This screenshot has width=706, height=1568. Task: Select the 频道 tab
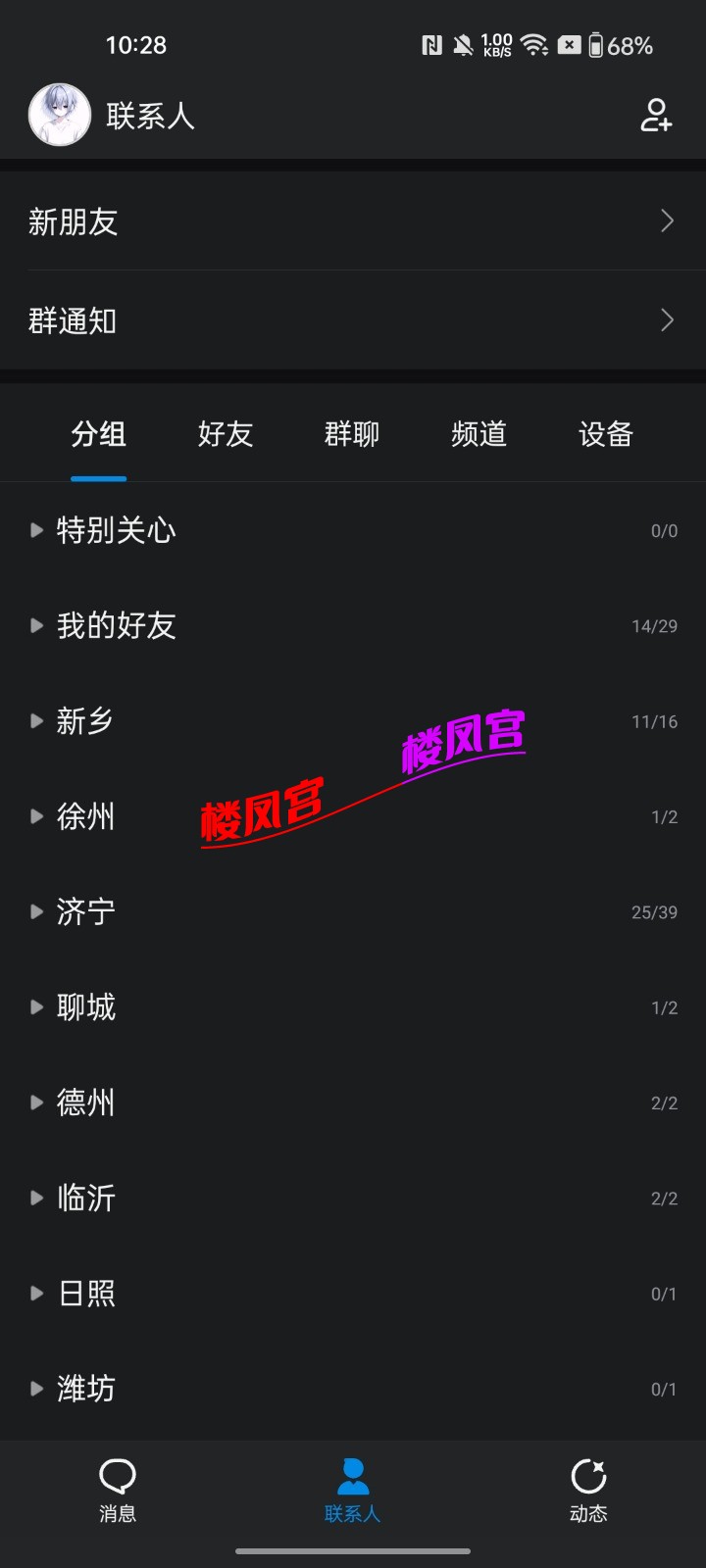point(479,434)
